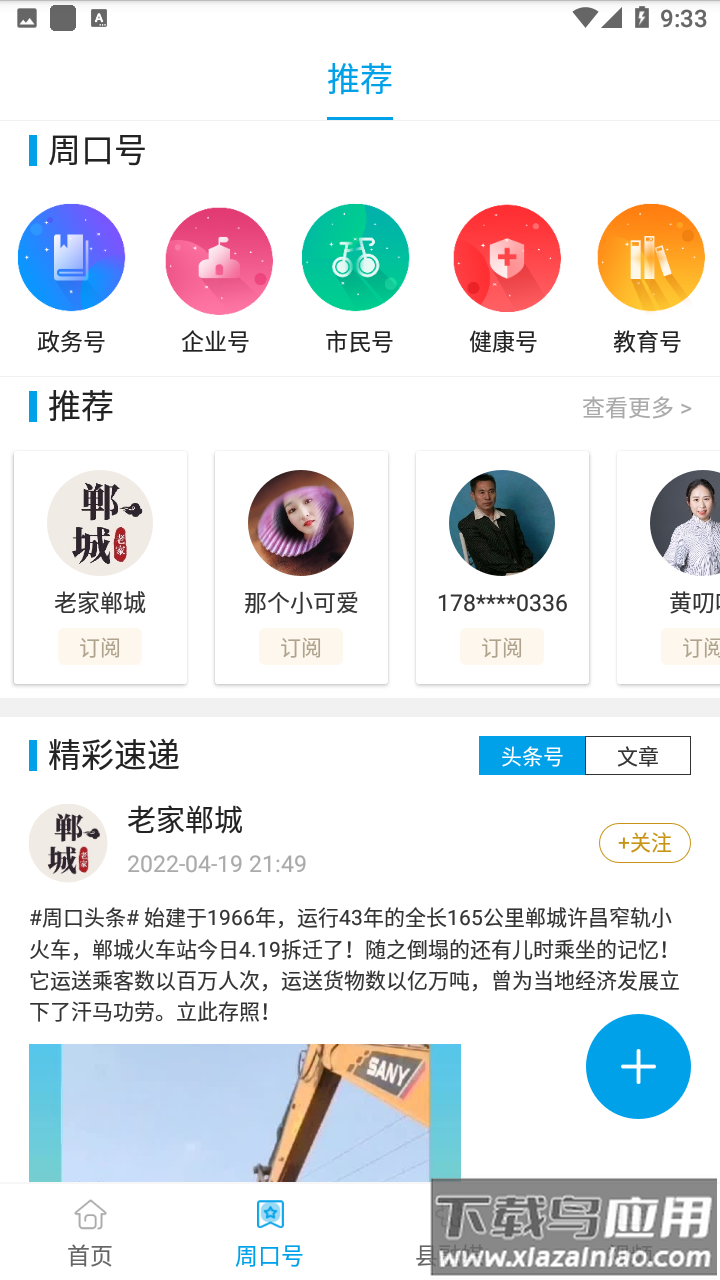Select the 推荐 tab at top
This screenshot has height=1280, width=720.
tap(360, 78)
